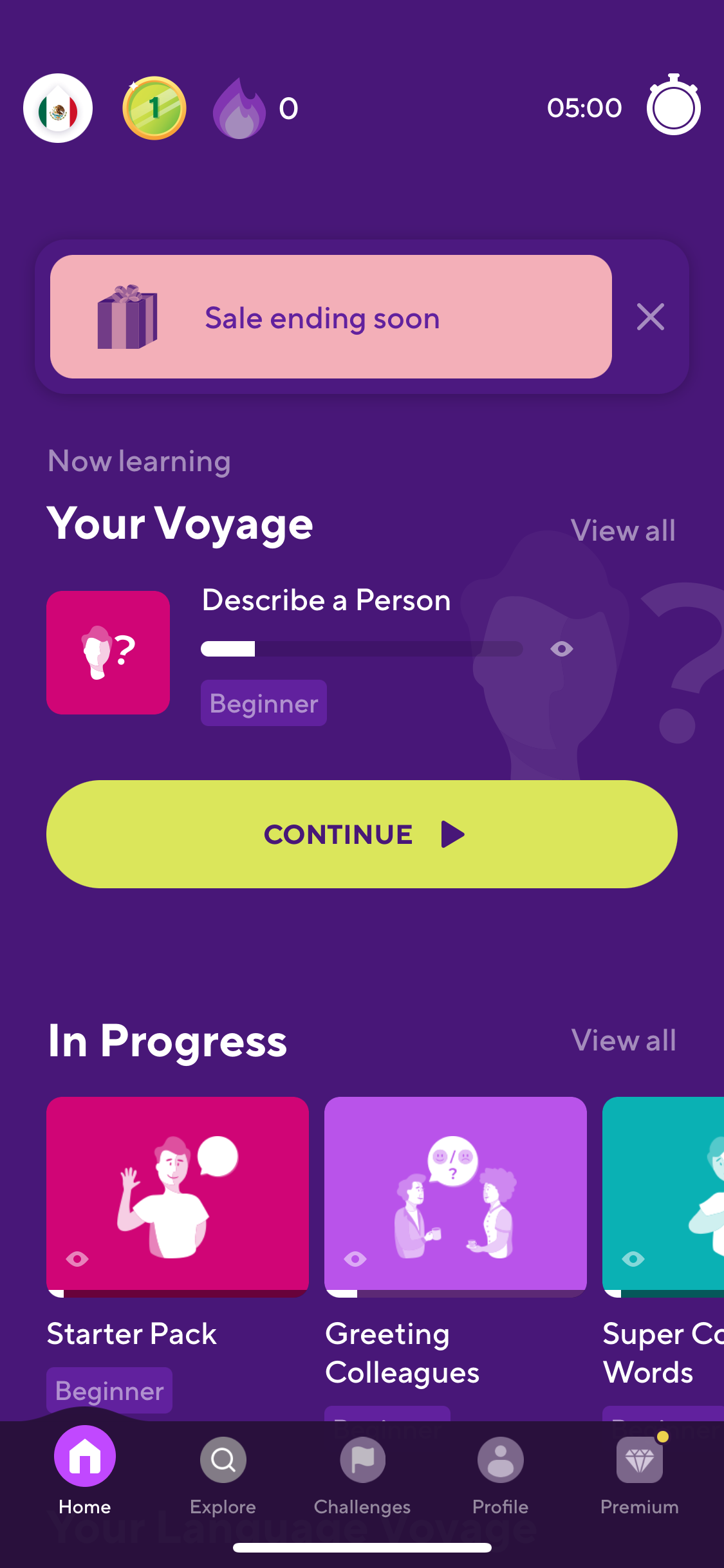Image resolution: width=724 pixels, height=1568 pixels.
Task: Toggle visibility on Describe a Person progress
Action: pos(561,649)
